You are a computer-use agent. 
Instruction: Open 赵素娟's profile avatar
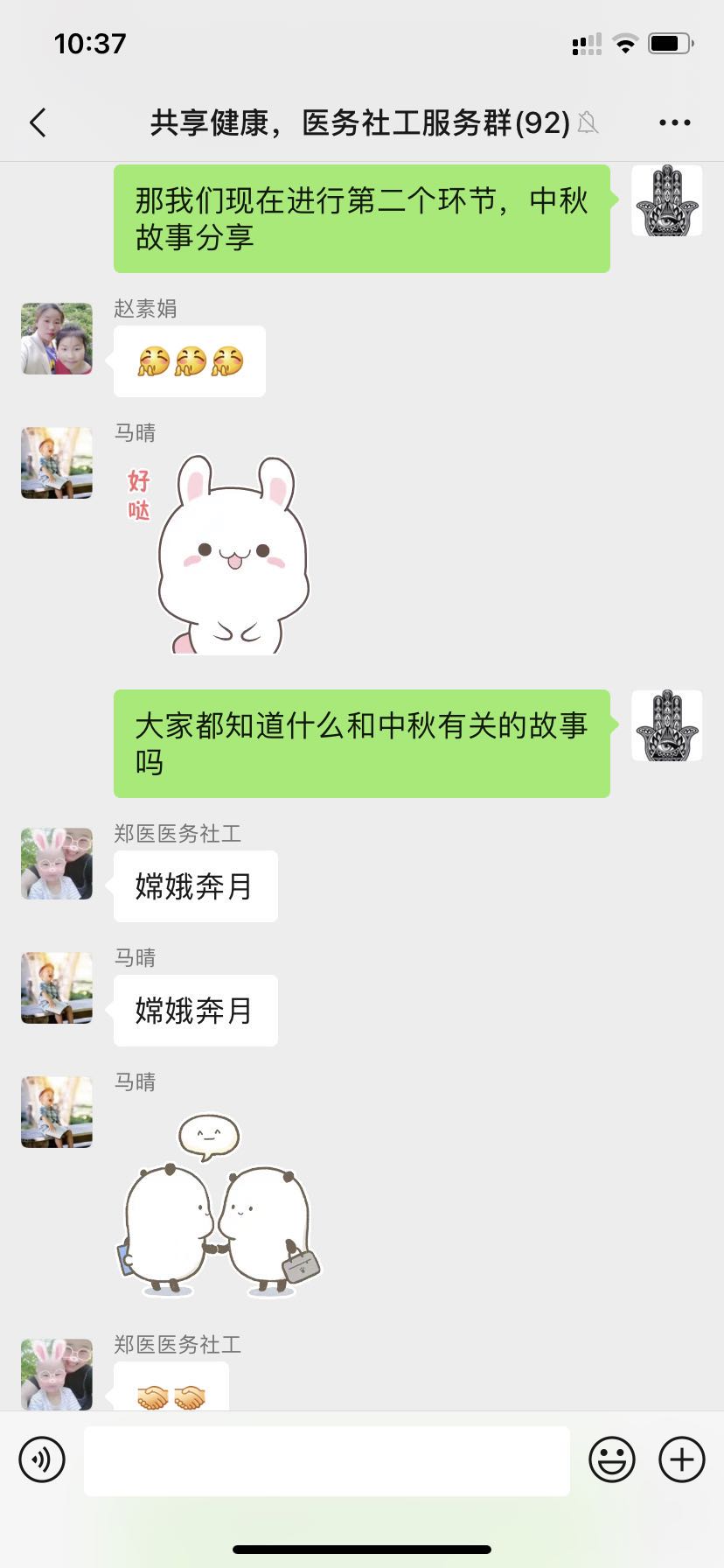57,339
